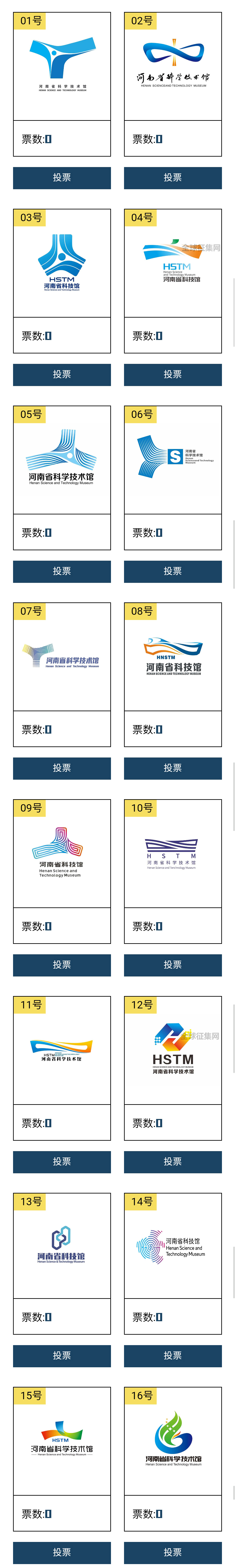Screen dimensions: 235x1568
Task: Tap 投票 under entry 05号
Action: tap(62, 571)
